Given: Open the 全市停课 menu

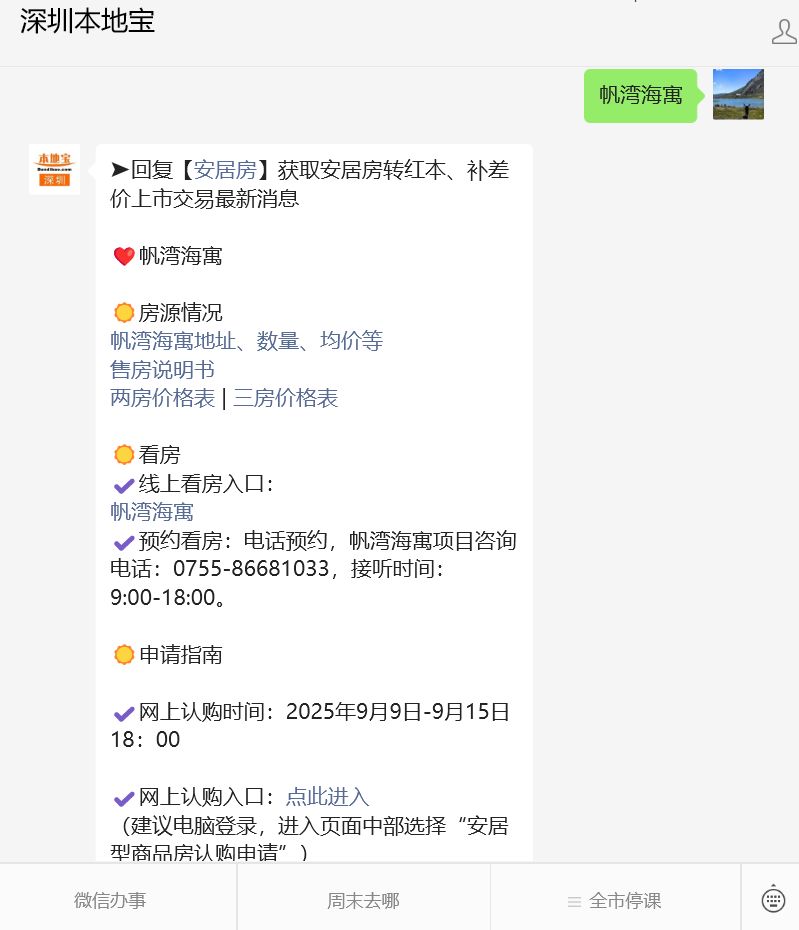Looking at the screenshot, I should (x=615, y=900).
